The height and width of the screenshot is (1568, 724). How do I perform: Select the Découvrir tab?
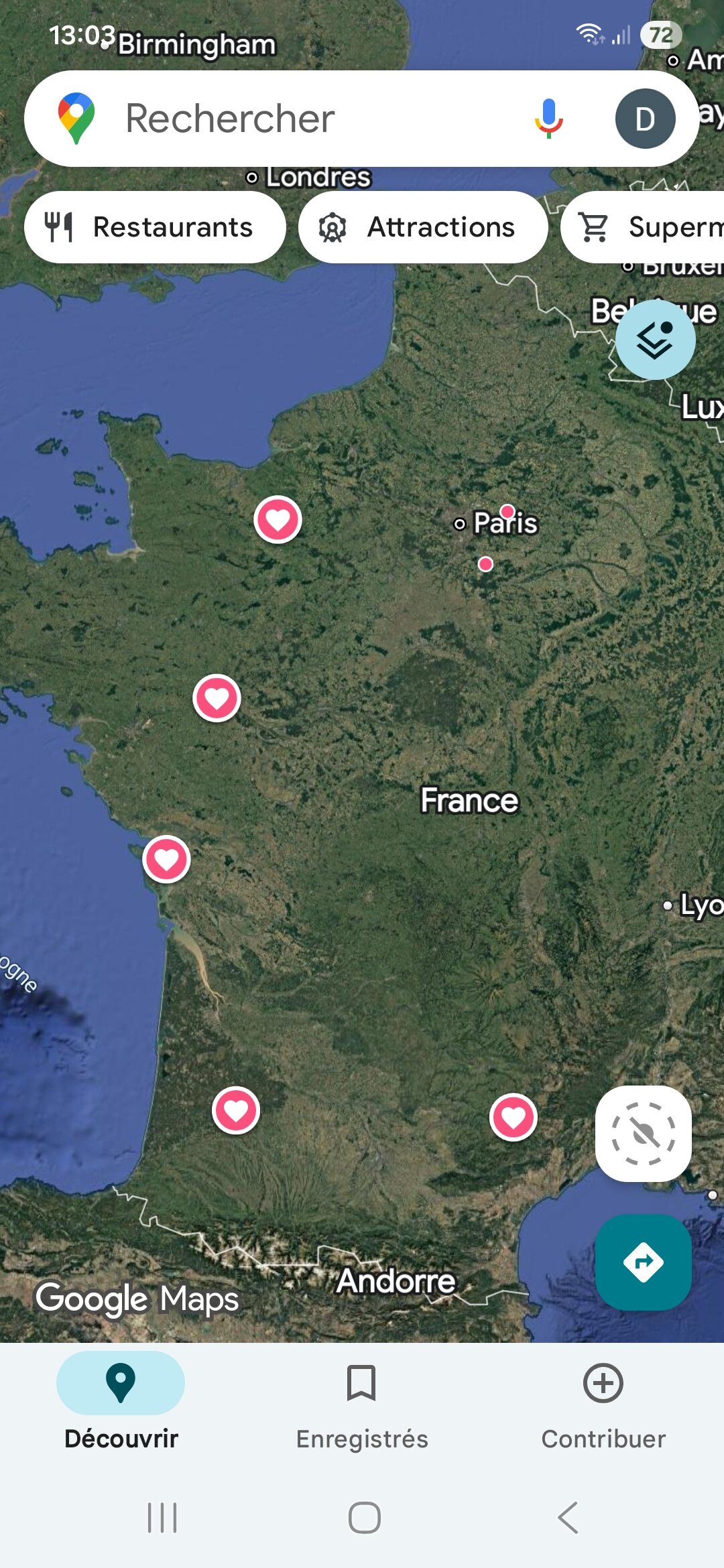121,1402
